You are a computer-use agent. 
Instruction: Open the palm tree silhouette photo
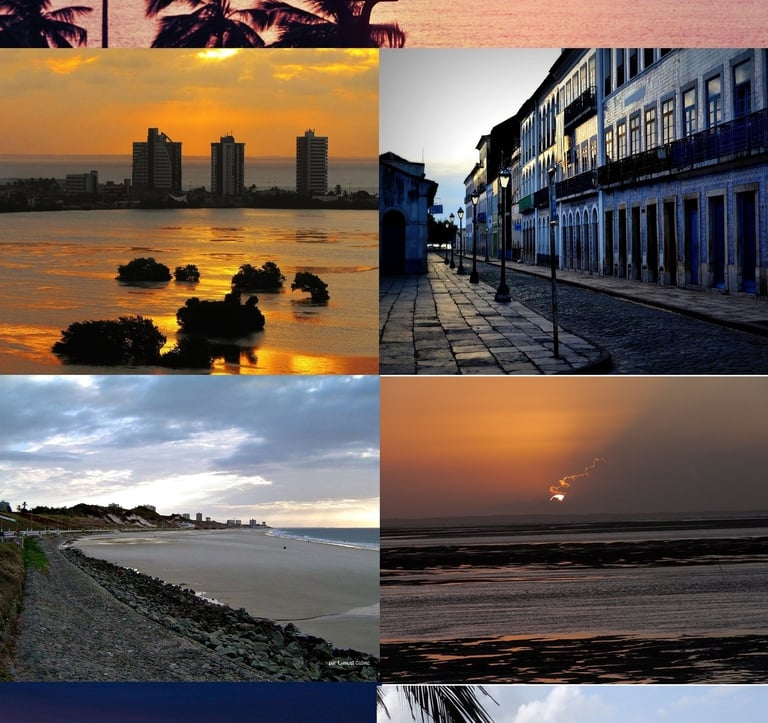coord(384,23)
